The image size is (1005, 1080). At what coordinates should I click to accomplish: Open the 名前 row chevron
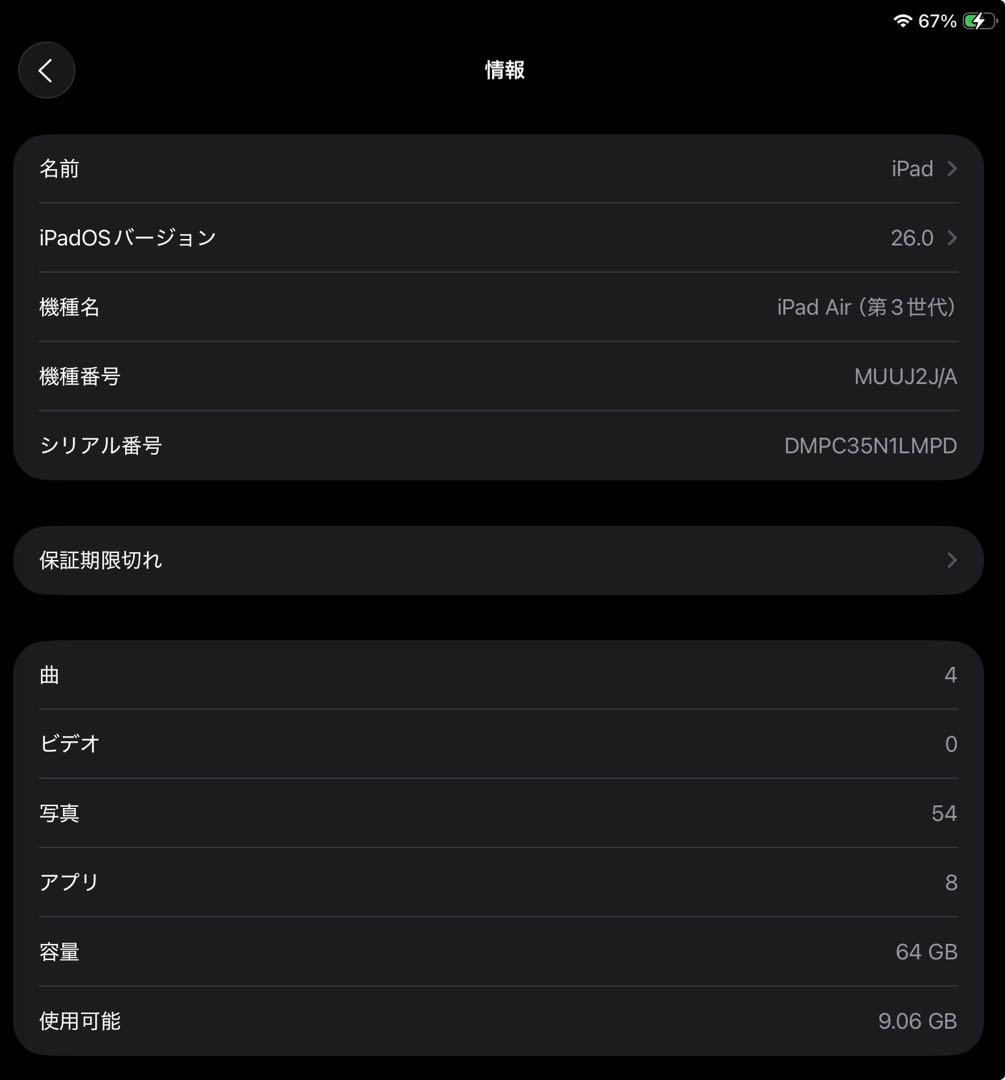pyautogui.click(x=951, y=169)
